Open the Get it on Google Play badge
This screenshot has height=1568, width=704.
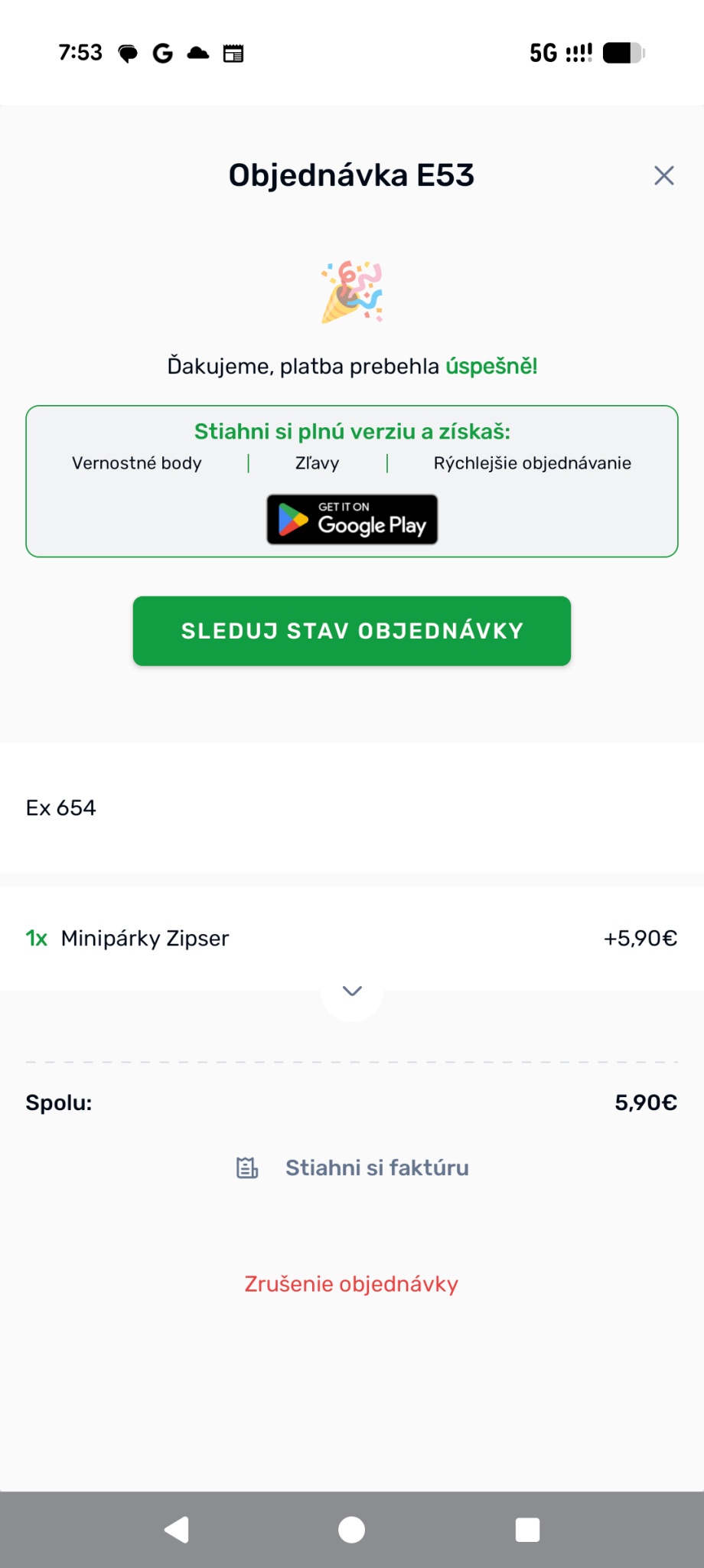[x=352, y=519]
